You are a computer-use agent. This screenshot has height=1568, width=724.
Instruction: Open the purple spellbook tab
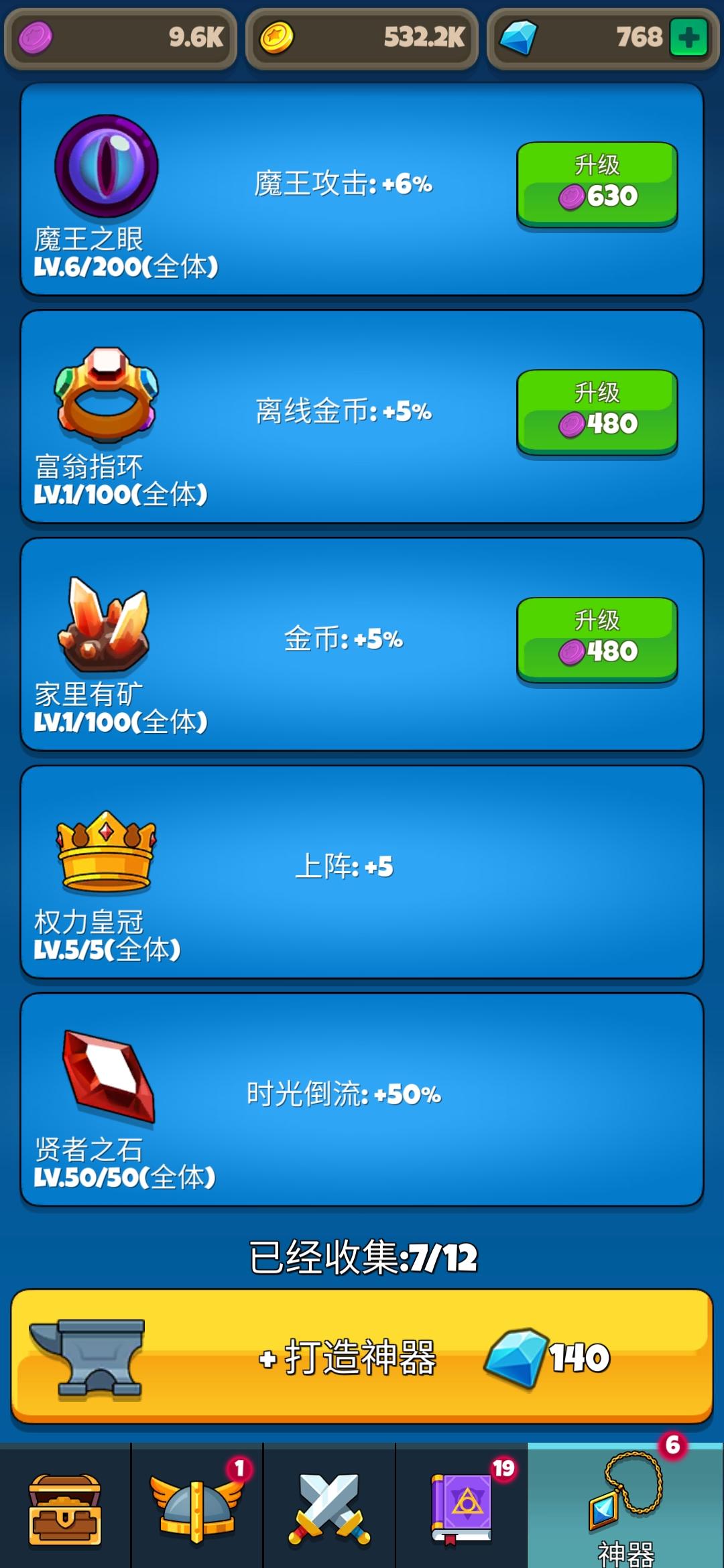pyautogui.click(x=461, y=1505)
